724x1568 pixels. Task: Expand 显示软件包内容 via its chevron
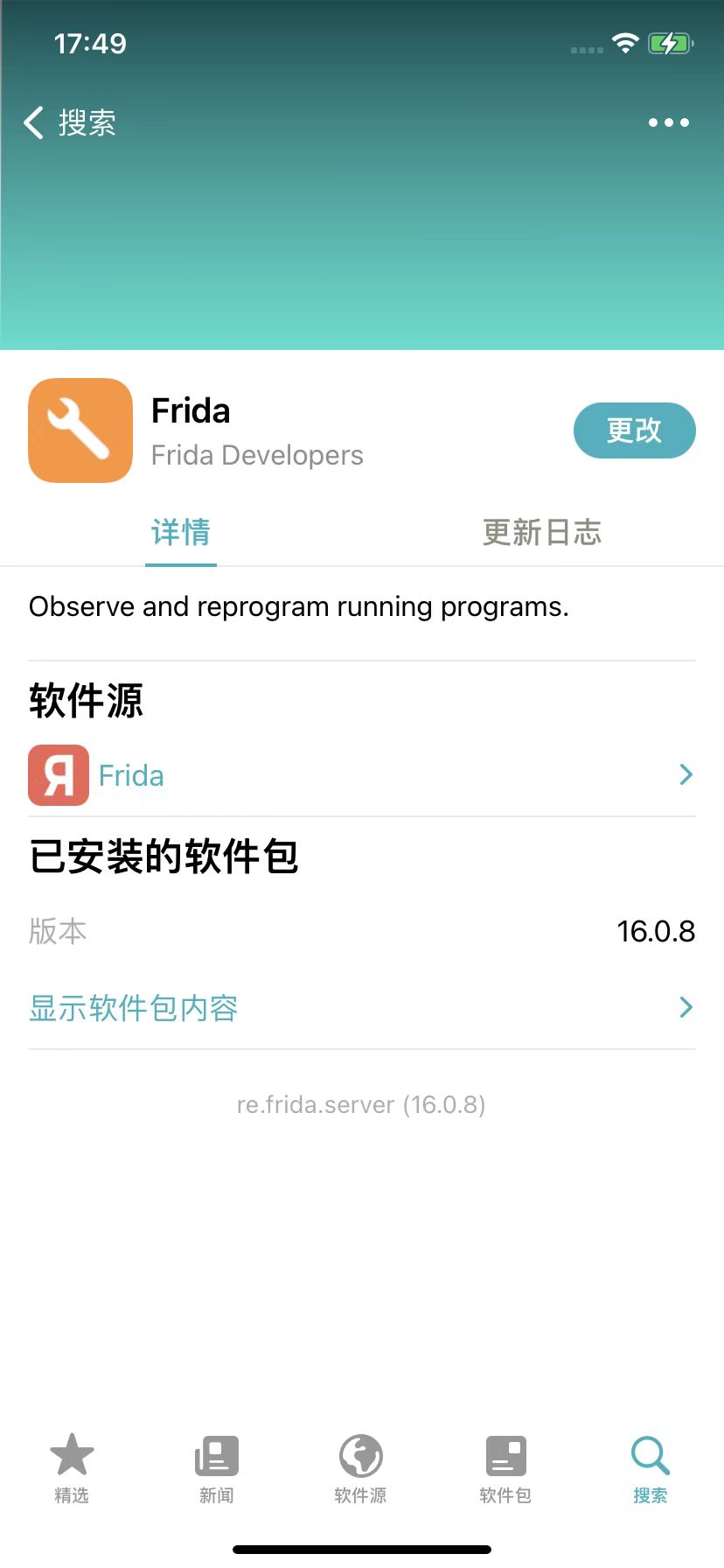click(686, 1007)
